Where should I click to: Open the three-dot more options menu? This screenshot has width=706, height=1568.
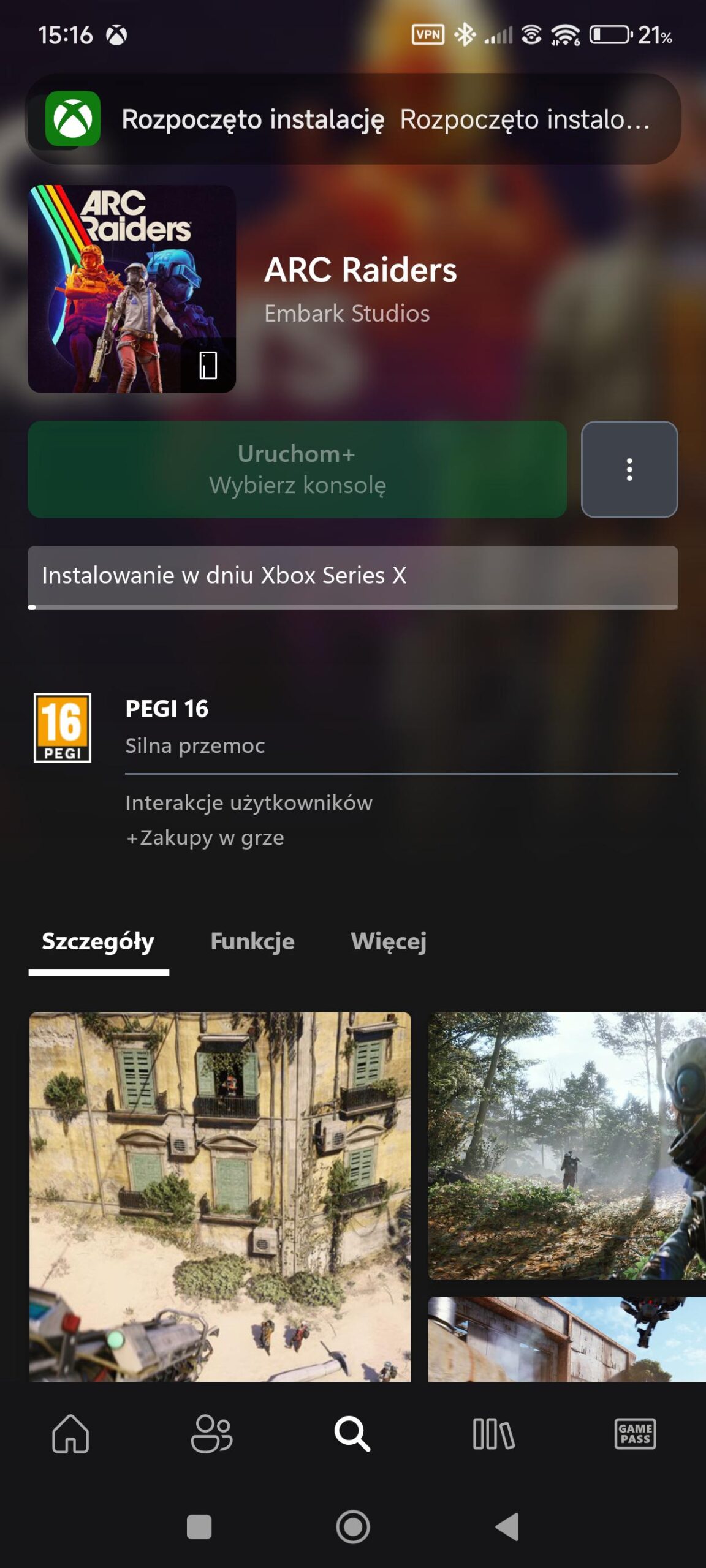point(629,469)
